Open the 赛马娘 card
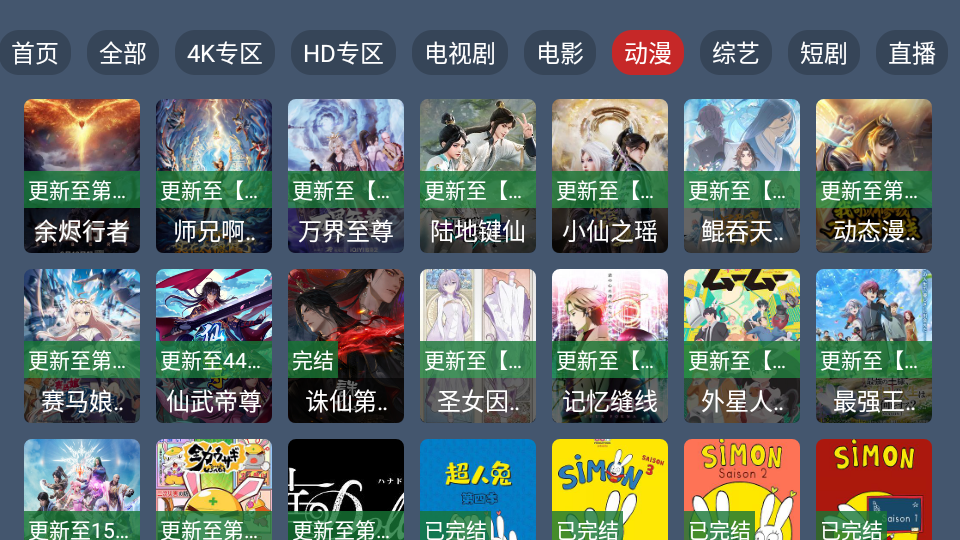 pyautogui.click(x=82, y=345)
